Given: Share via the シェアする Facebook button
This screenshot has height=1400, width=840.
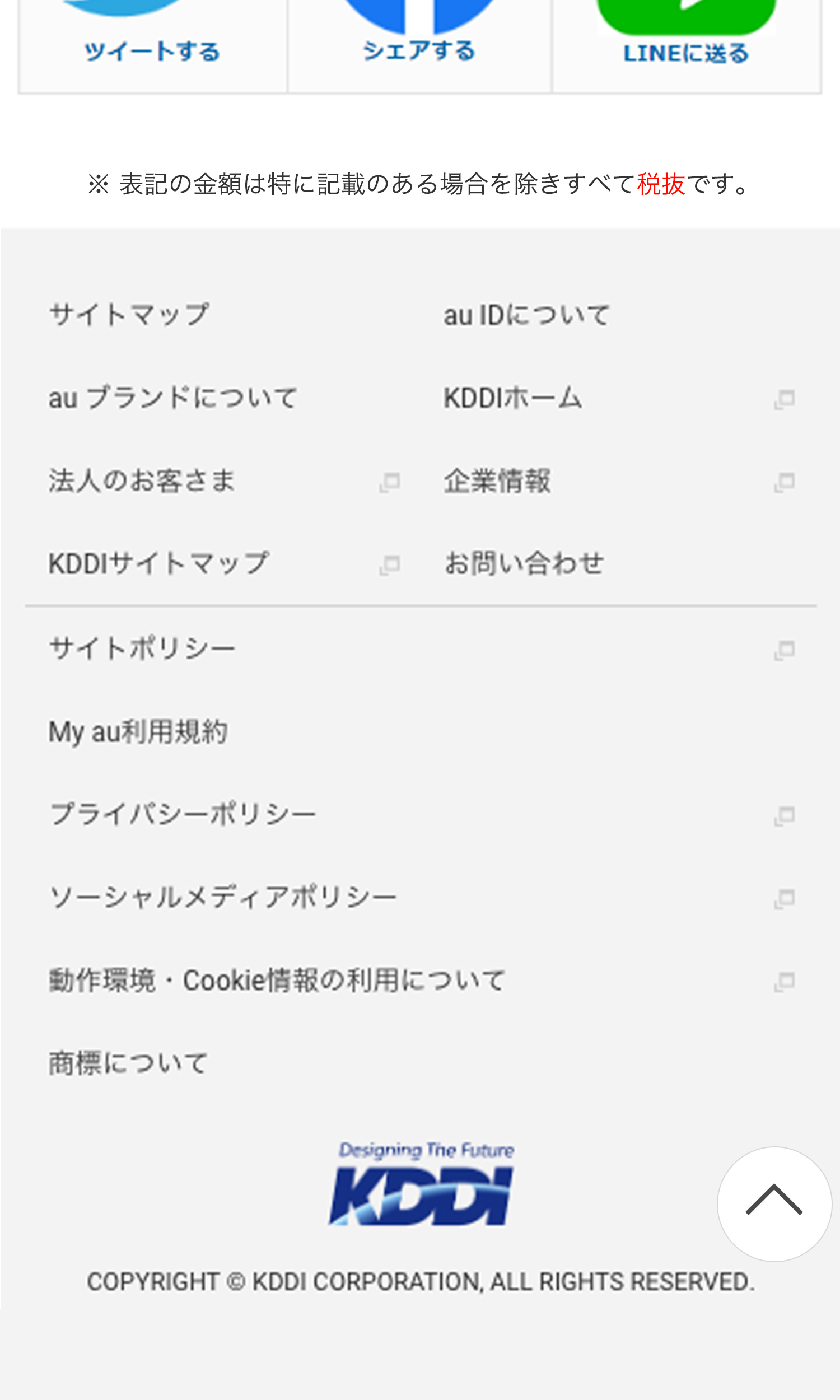Looking at the screenshot, I should click(x=419, y=46).
